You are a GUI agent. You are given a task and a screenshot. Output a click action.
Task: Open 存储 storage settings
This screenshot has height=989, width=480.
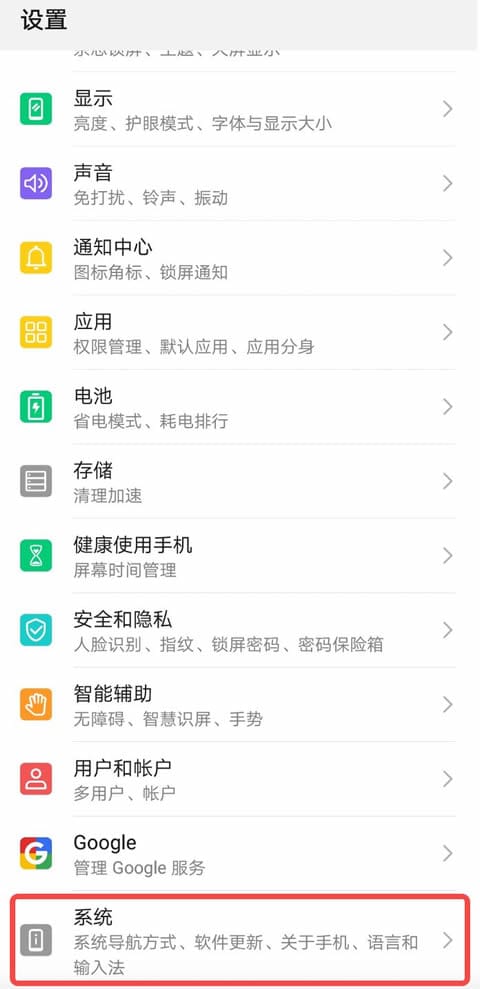tap(240, 481)
